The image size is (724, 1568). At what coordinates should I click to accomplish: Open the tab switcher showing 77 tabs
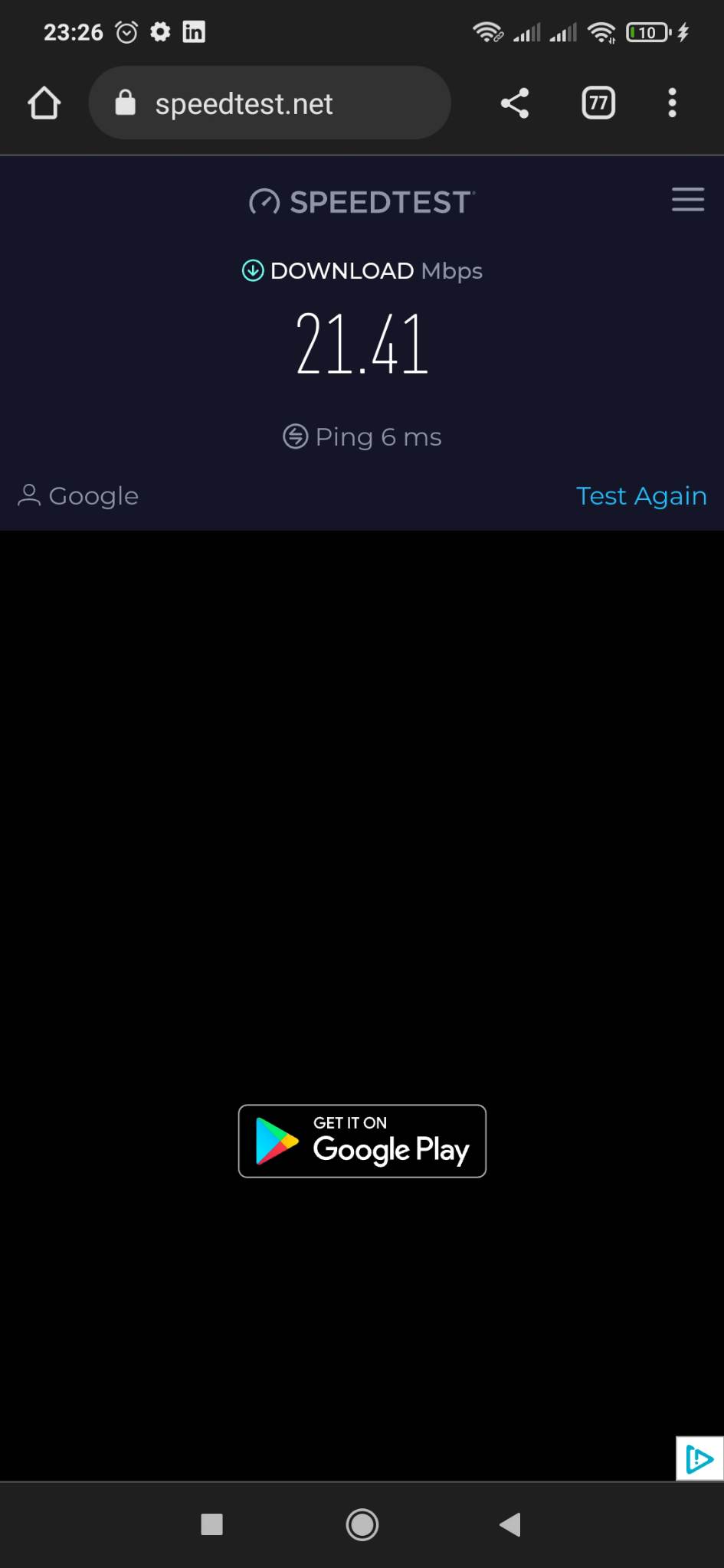pos(598,103)
